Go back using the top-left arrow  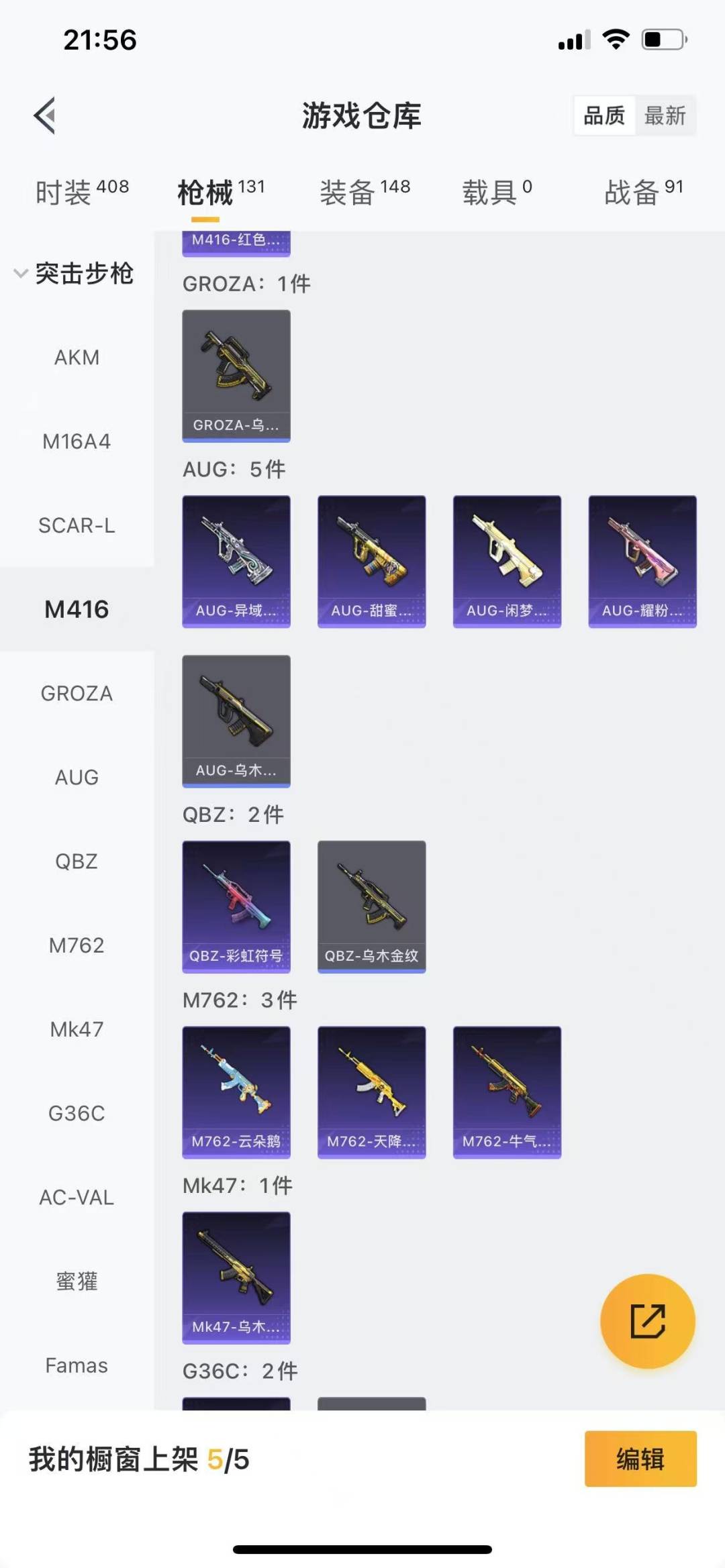click(x=45, y=116)
